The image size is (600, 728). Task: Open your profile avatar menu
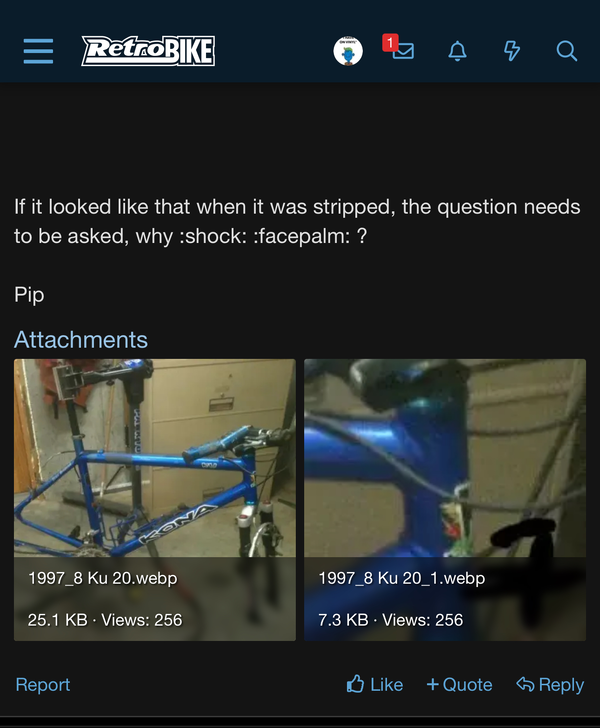[x=348, y=50]
